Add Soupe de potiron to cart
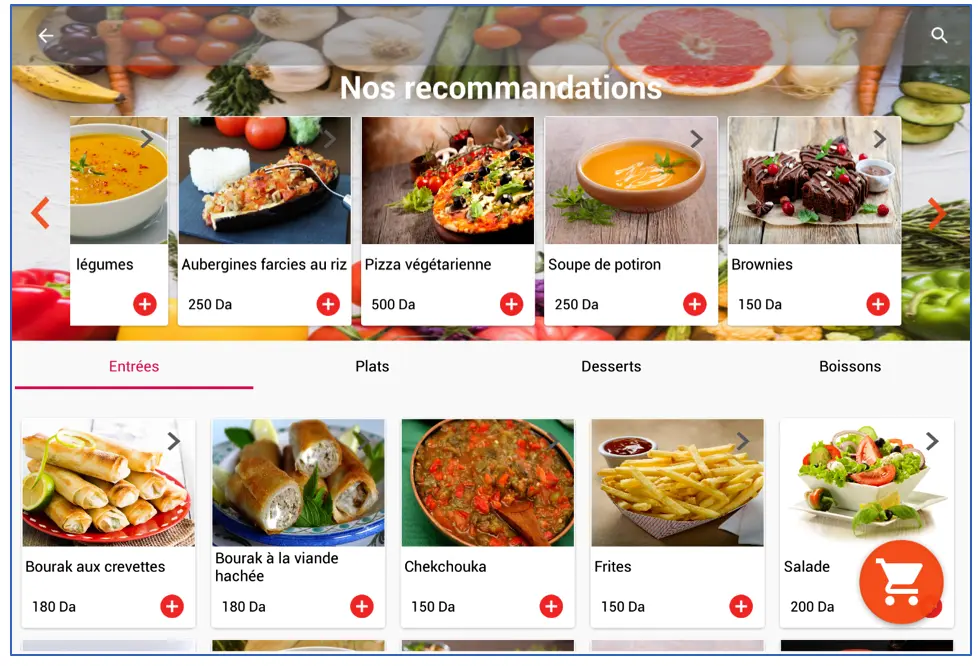The image size is (978, 666). click(695, 304)
